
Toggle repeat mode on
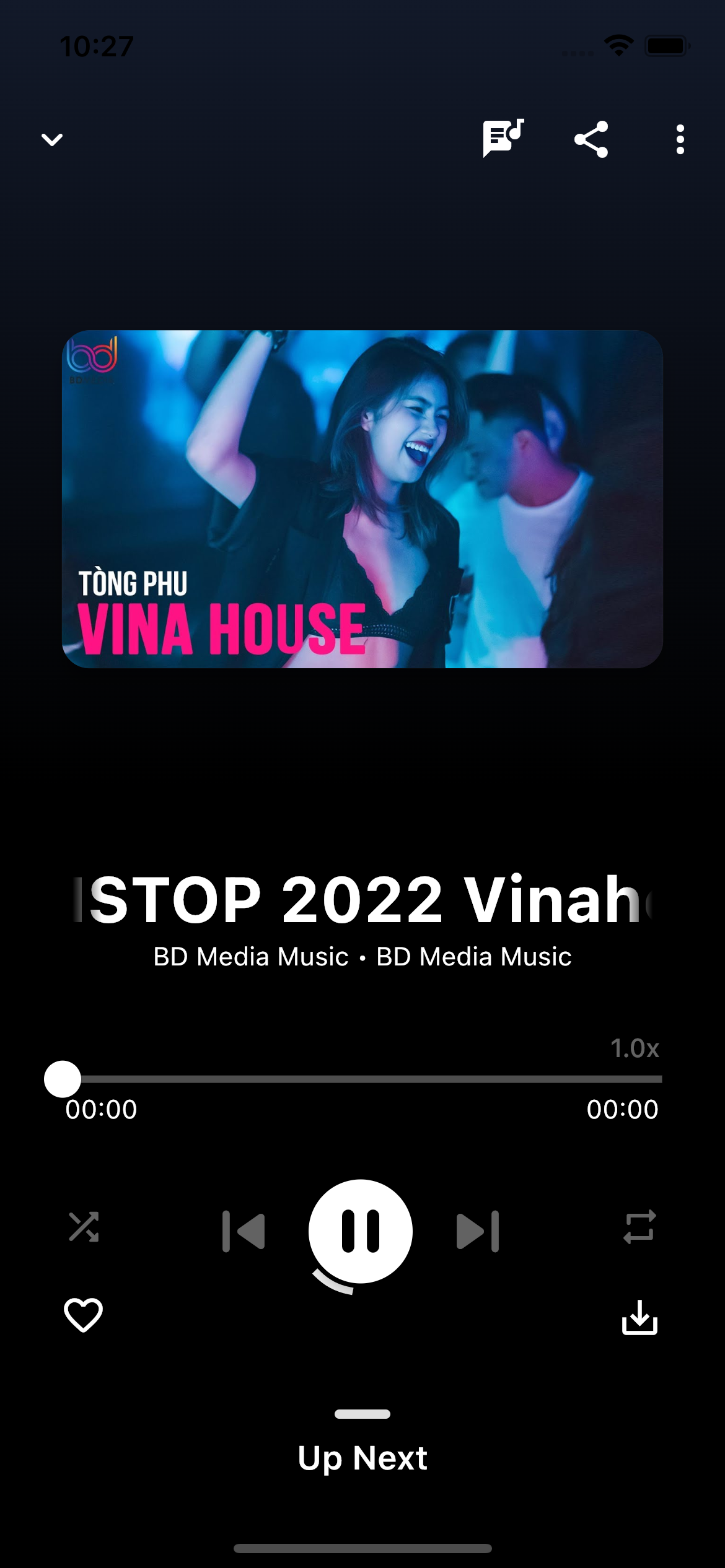639,1230
